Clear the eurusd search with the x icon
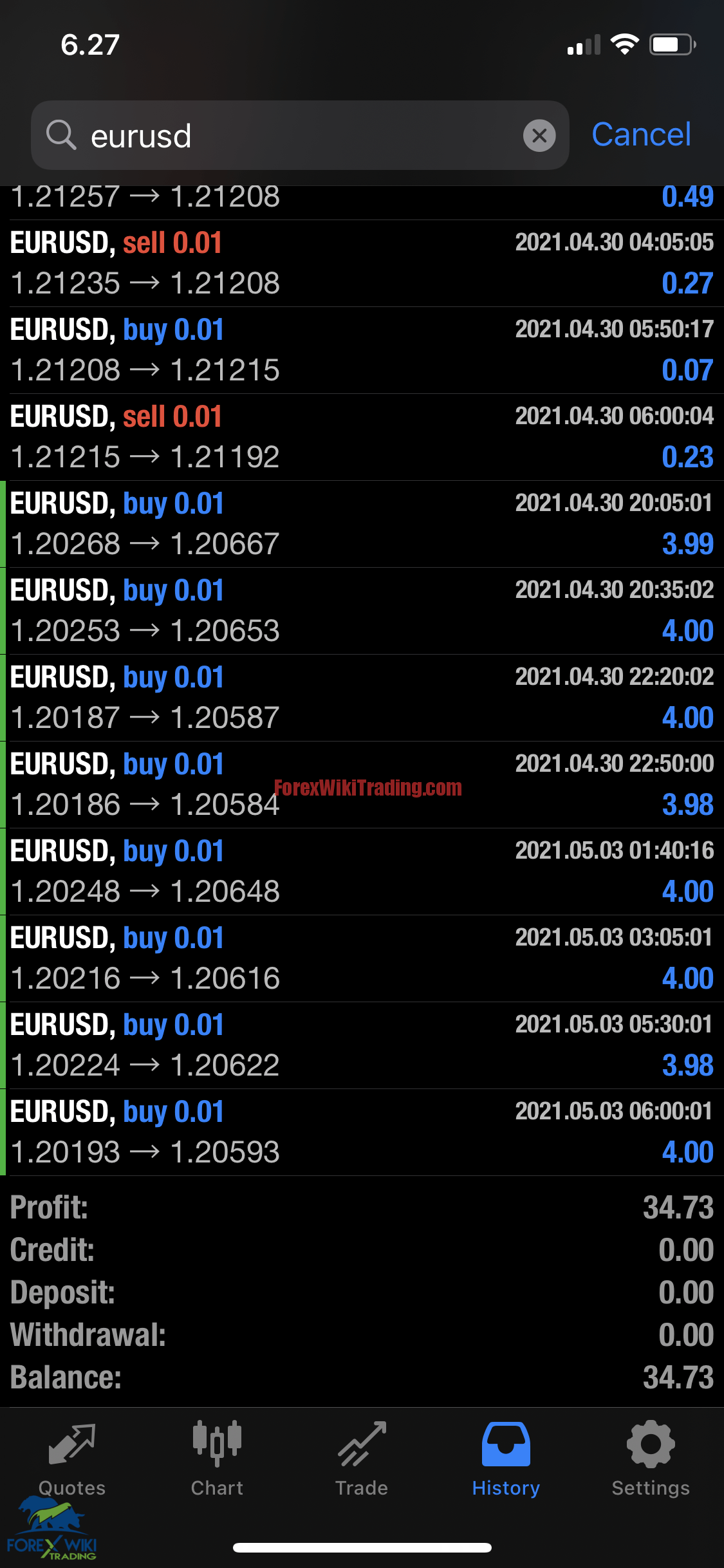Image resolution: width=724 pixels, height=1568 pixels. (x=539, y=136)
